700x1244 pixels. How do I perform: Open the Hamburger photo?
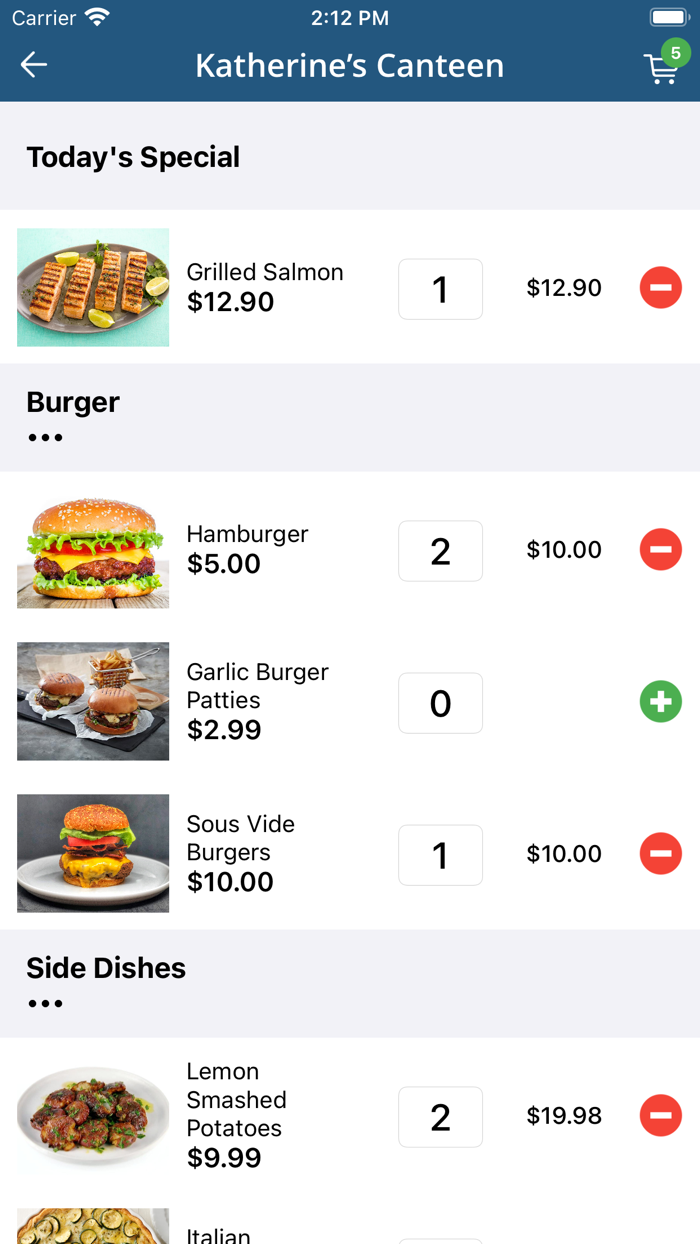tap(93, 550)
